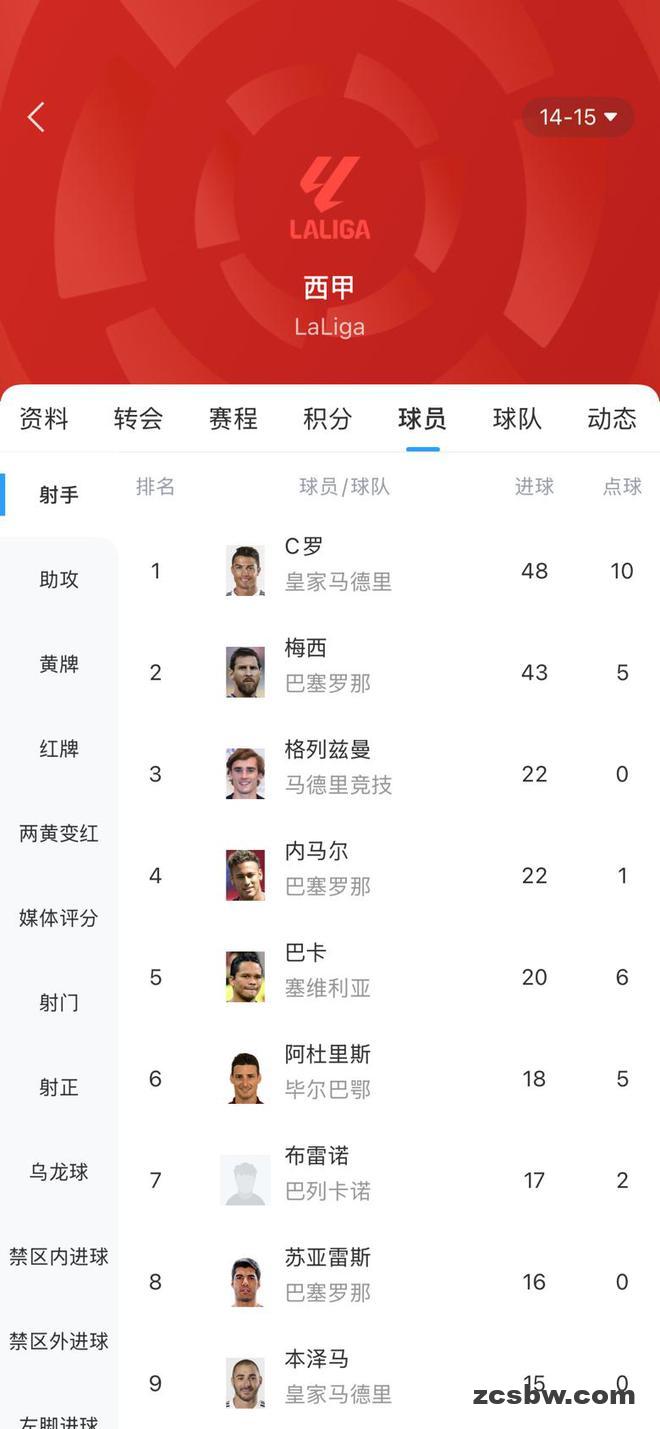Image resolution: width=660 pixels, height=1429 pixels.
Task: Open 苏亚雷斯's player entry
Action: 389,1282
